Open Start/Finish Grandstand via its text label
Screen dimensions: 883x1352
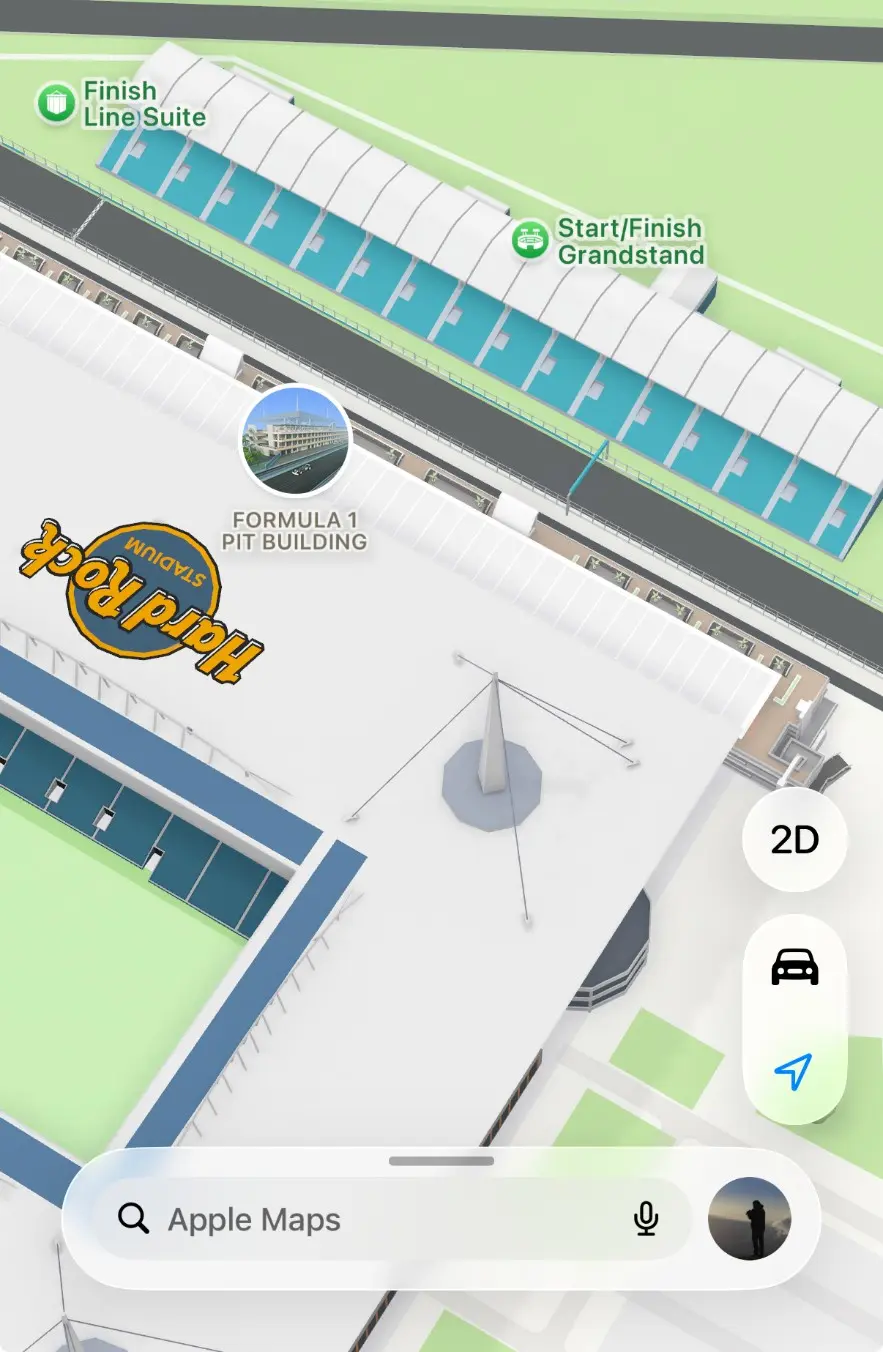(630, 241)
